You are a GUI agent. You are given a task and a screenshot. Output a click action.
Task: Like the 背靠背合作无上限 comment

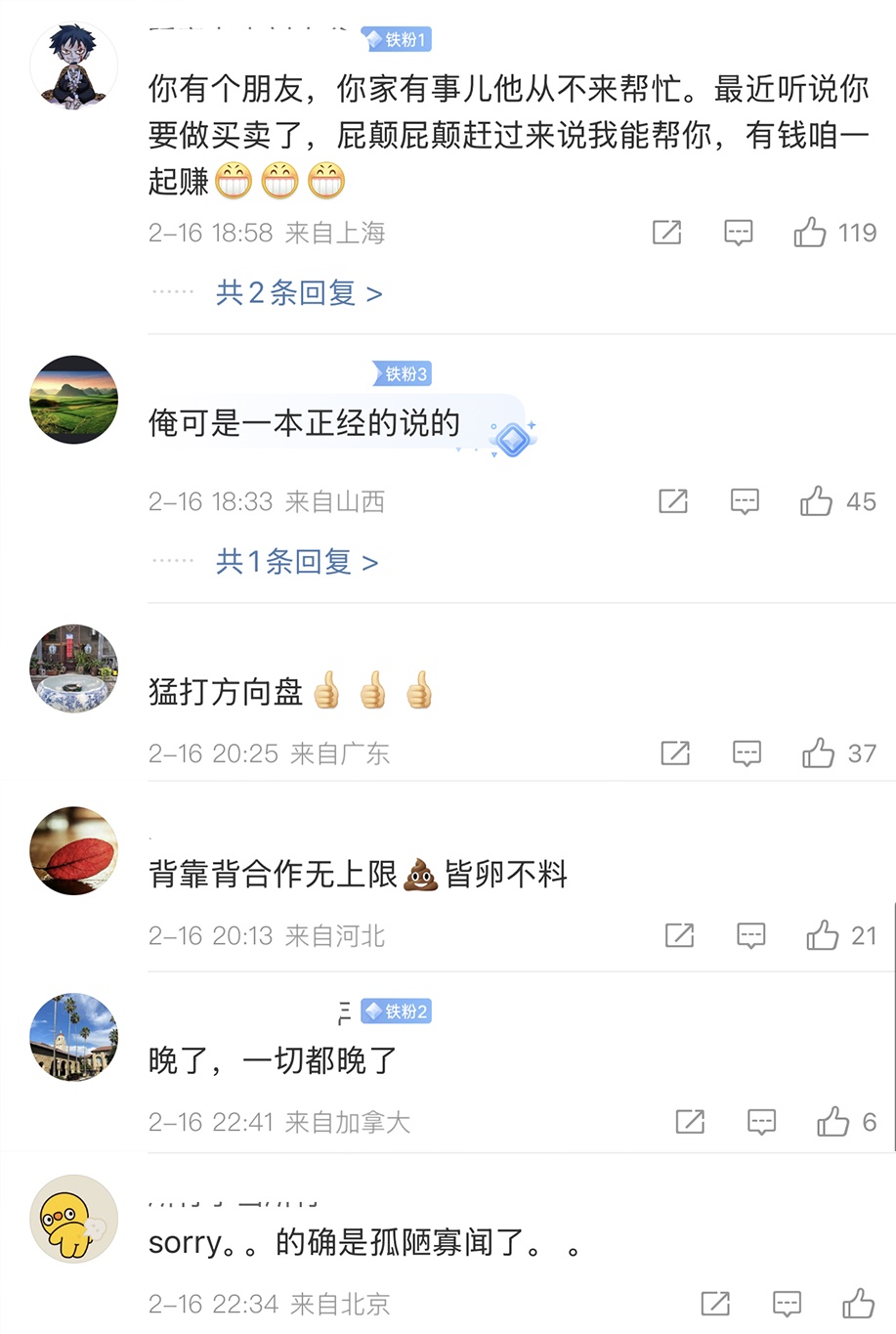(x=822, y=935)
